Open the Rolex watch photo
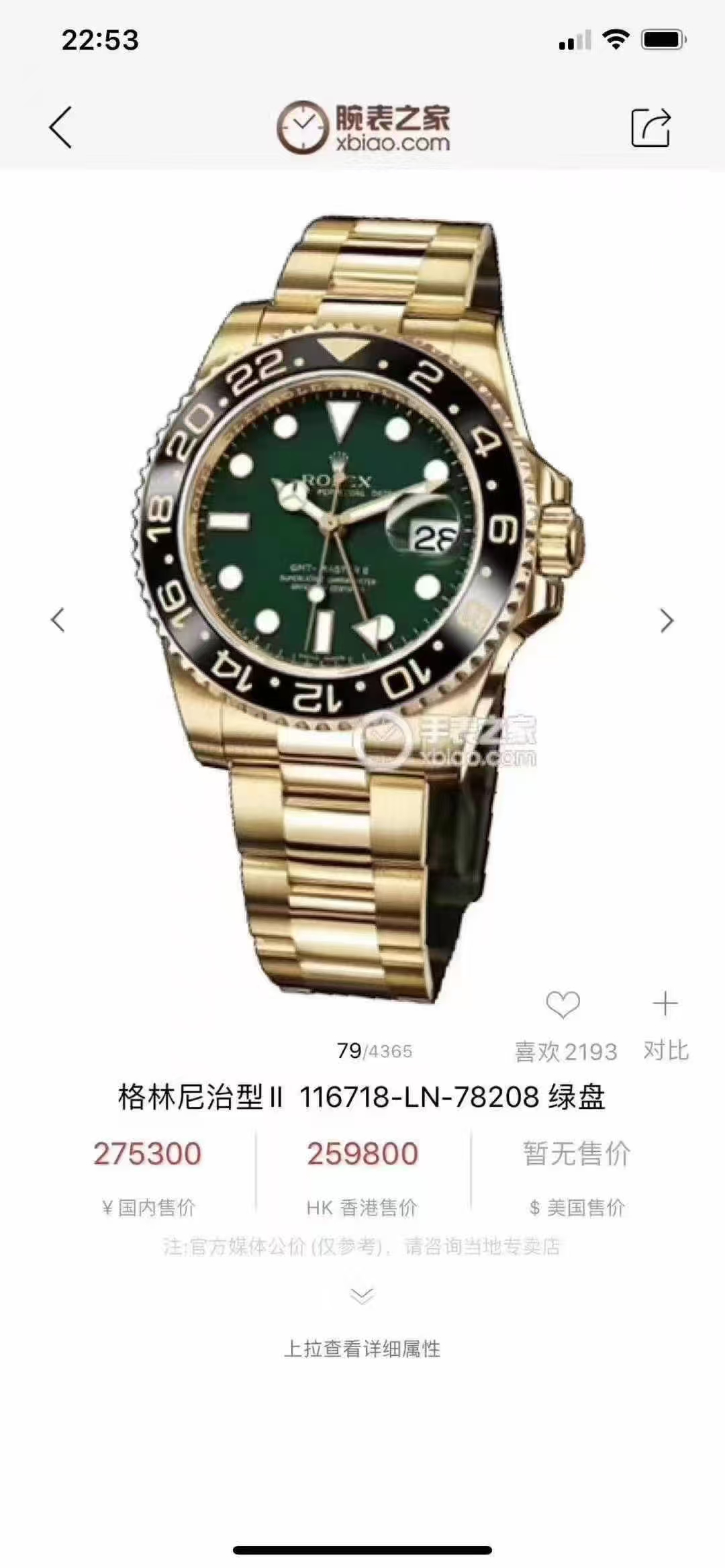This screenshot has width=725, height=1568. 362,604
